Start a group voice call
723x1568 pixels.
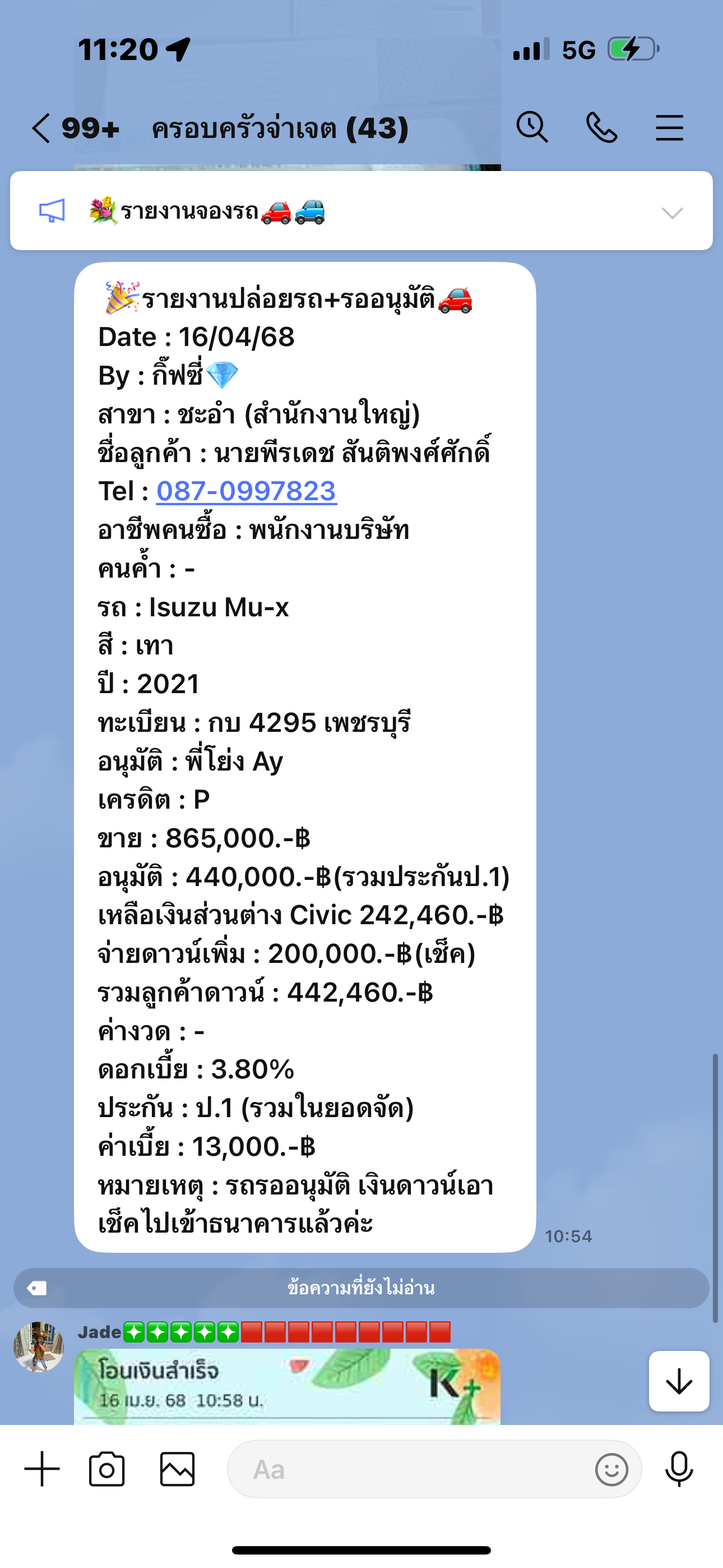pyautogui.click(x=601, y=128)
